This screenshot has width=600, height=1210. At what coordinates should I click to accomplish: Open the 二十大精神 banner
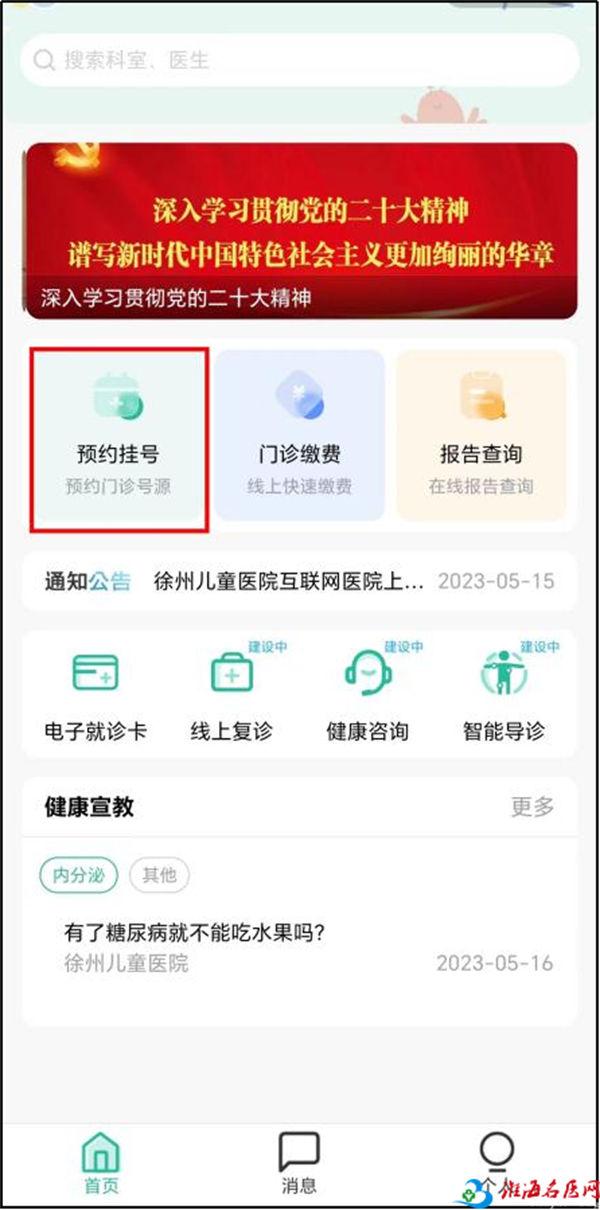click(301, 231)
